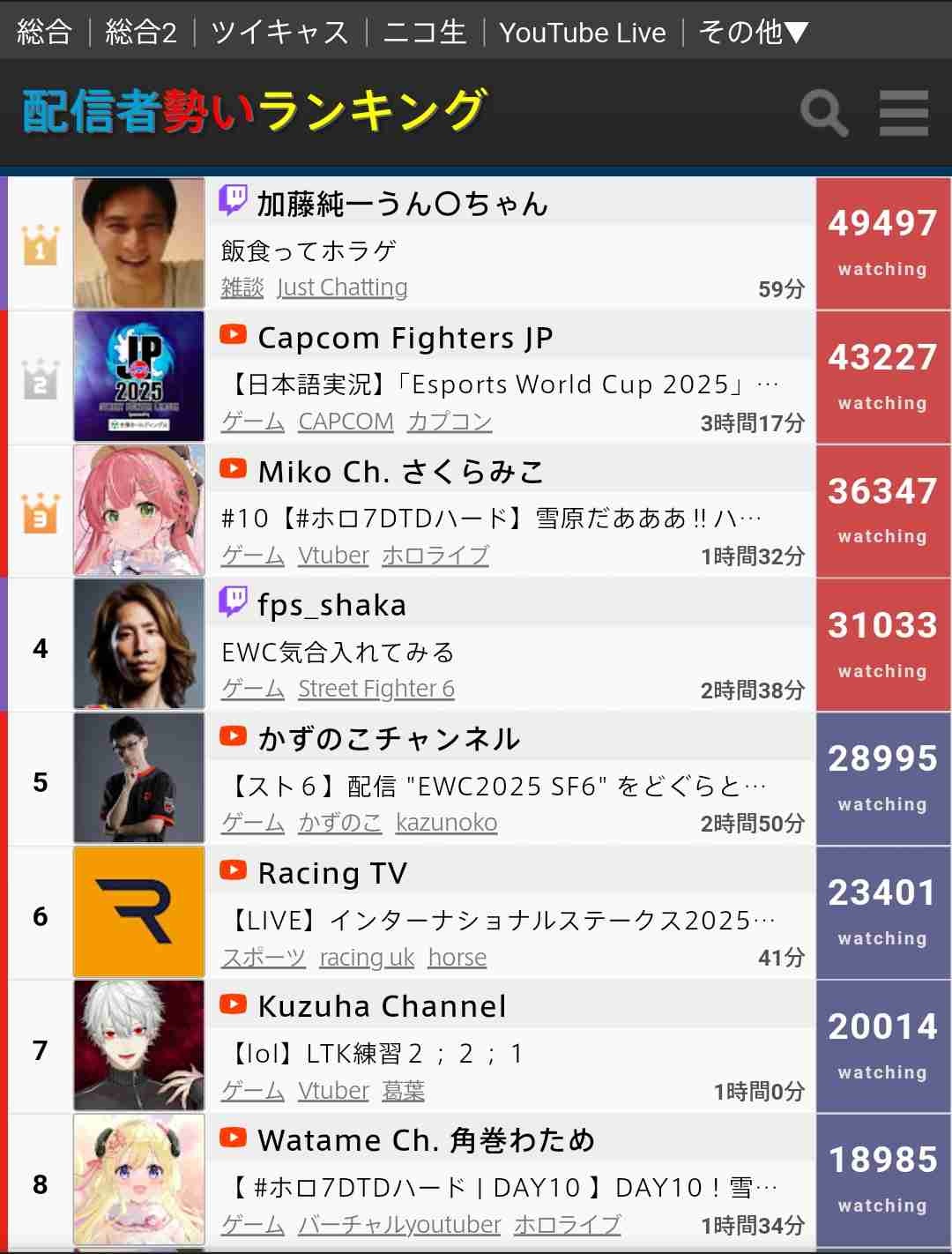
Task: Open the fps_shaka stream
Action: [332, 606]
